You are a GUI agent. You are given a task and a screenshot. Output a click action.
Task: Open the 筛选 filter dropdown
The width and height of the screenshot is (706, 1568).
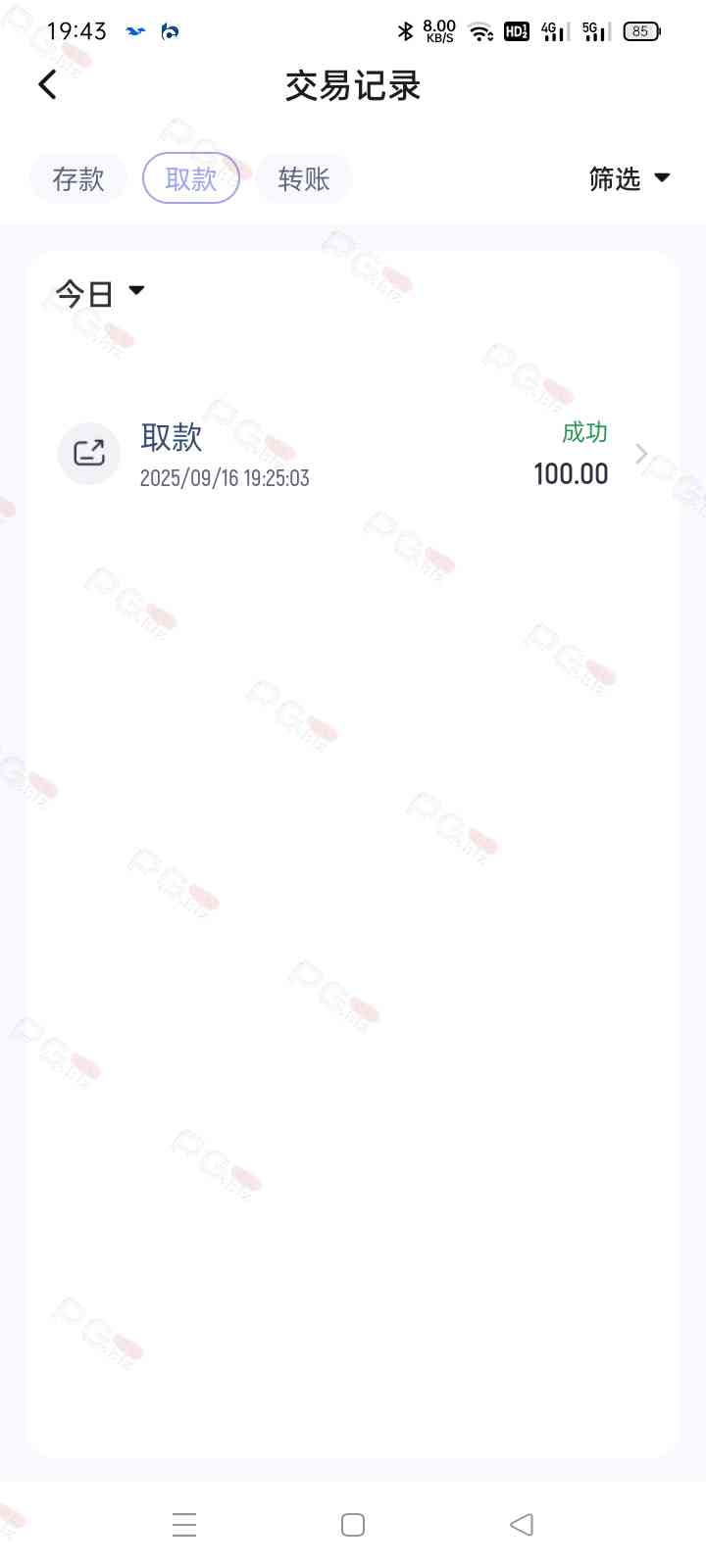click(x=630, y=178)
